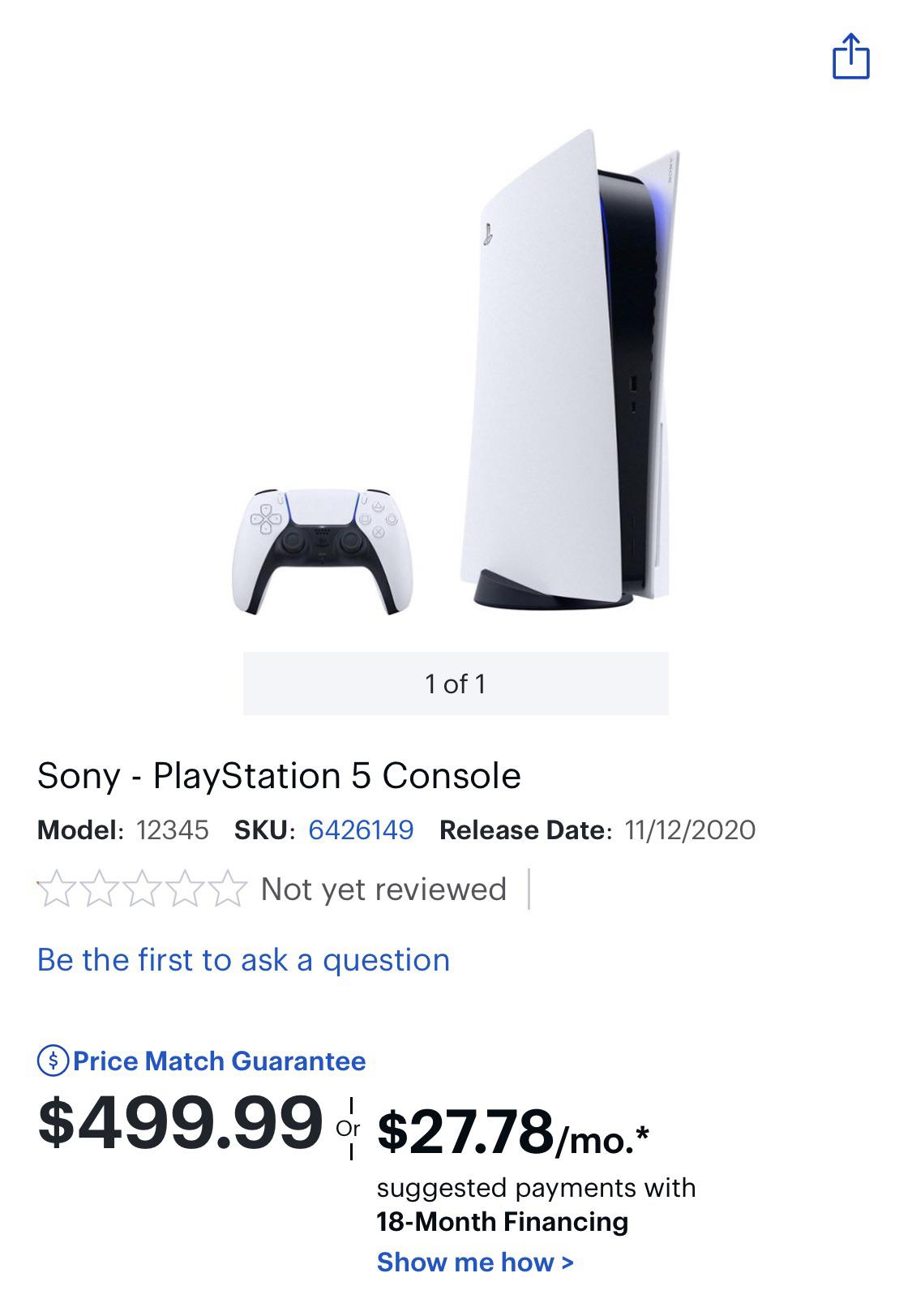Open SKU number 6426149 link

click(361, 829)
